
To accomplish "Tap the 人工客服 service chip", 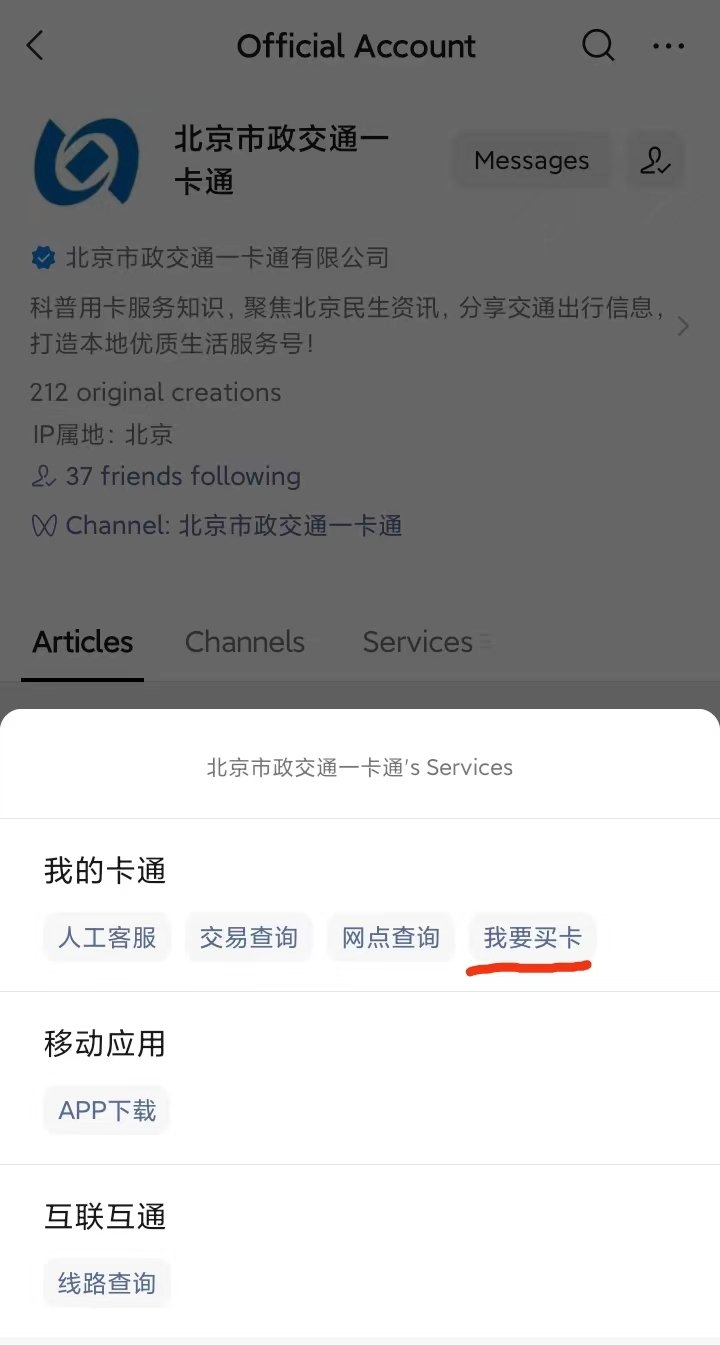I will coord(107,938).
